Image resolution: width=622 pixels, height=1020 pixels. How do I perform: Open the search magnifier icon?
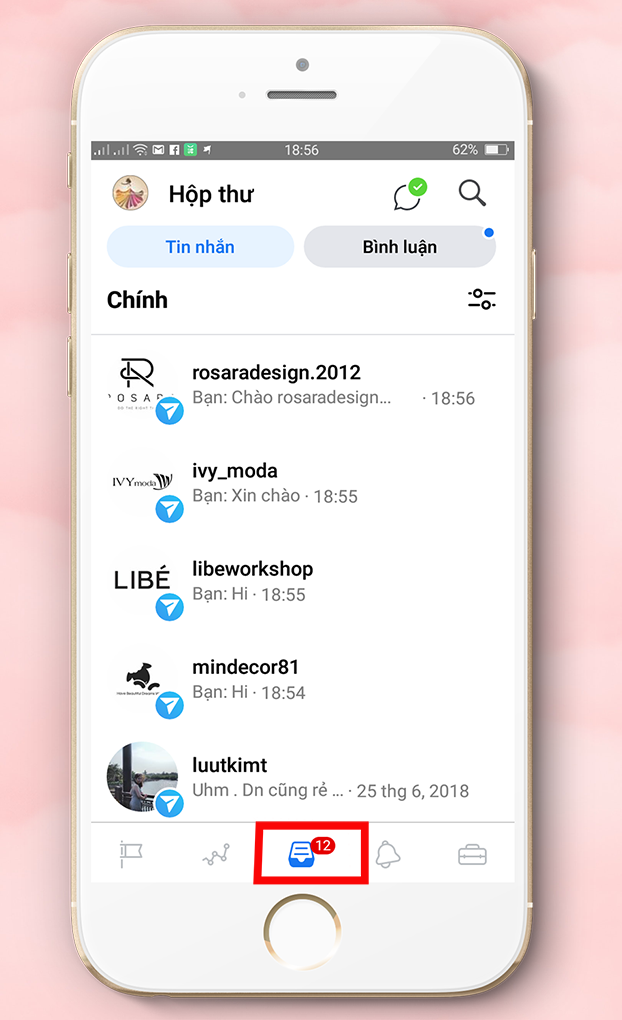click(472, 192)
